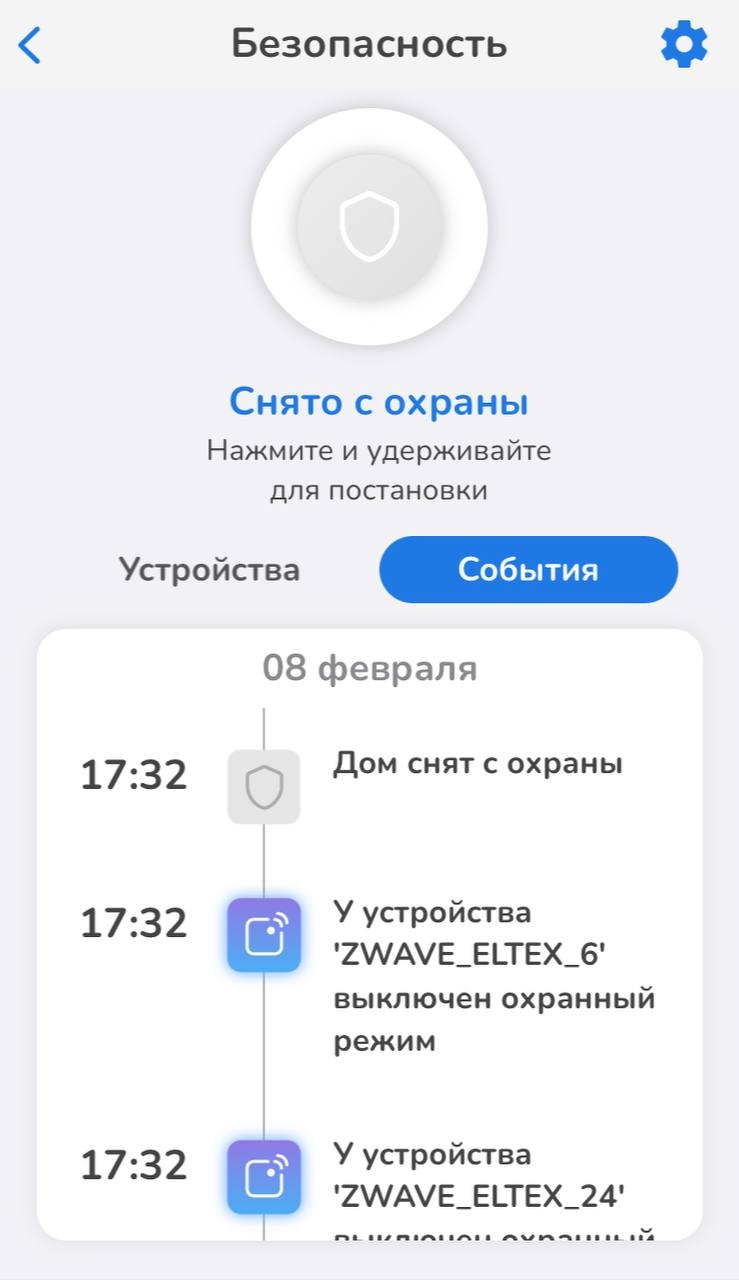
Task: Switch to the Устройства tab
Action: click(x=209, y=569)
